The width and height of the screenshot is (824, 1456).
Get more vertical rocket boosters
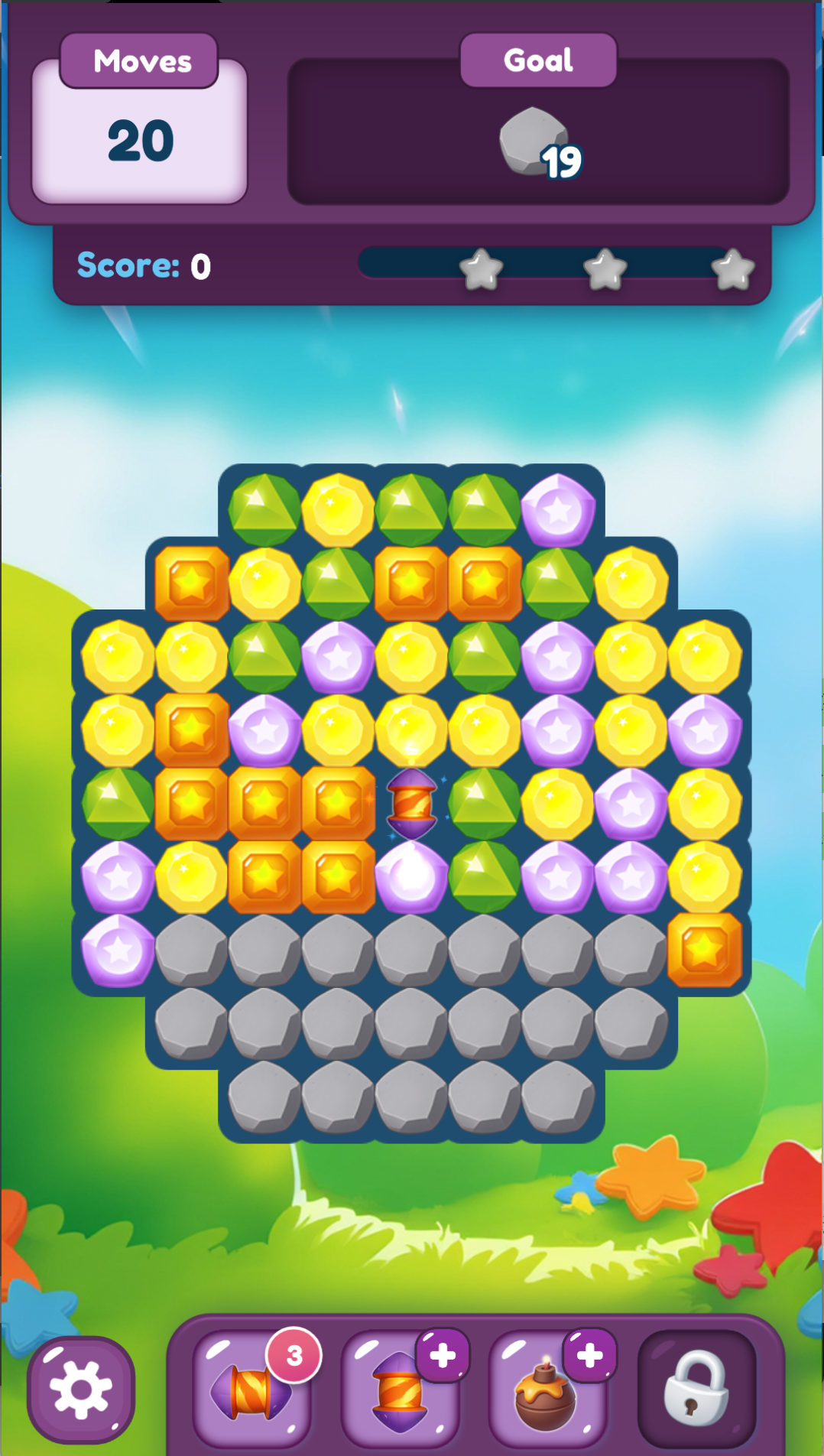coord(443,1356)
